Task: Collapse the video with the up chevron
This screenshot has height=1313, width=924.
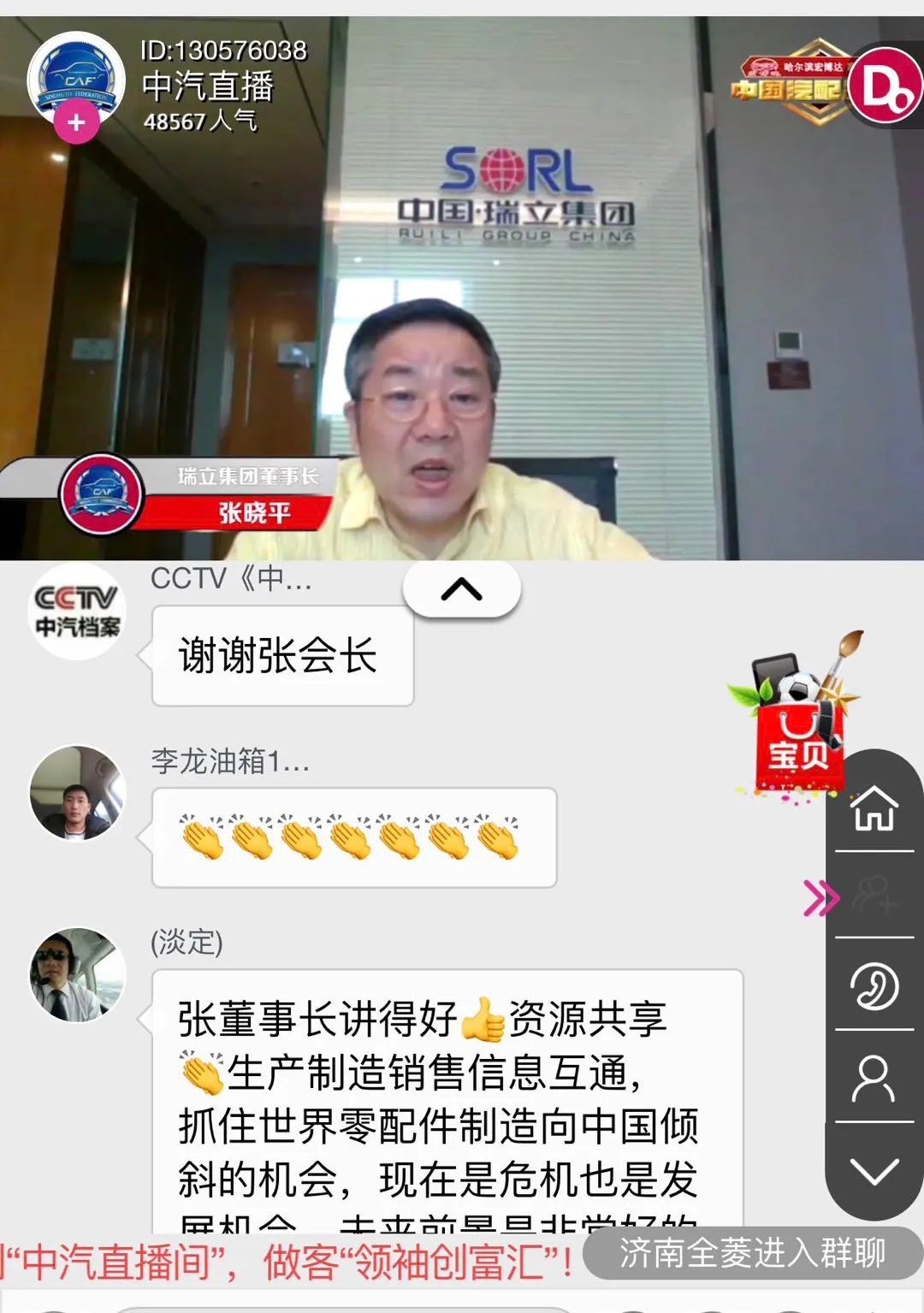Action: [x=461, y=588]
